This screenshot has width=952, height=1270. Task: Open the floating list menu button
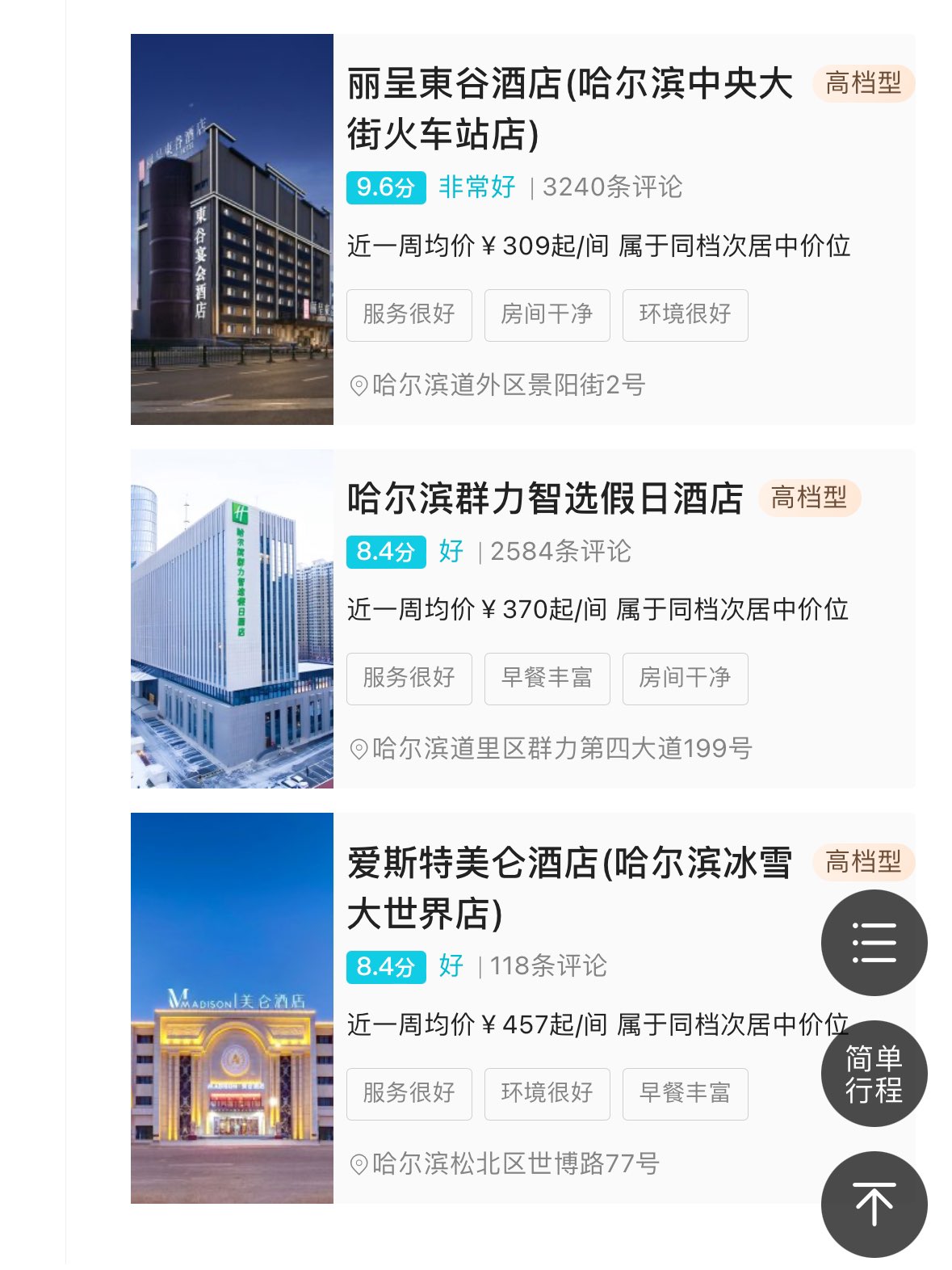point(874,942)
